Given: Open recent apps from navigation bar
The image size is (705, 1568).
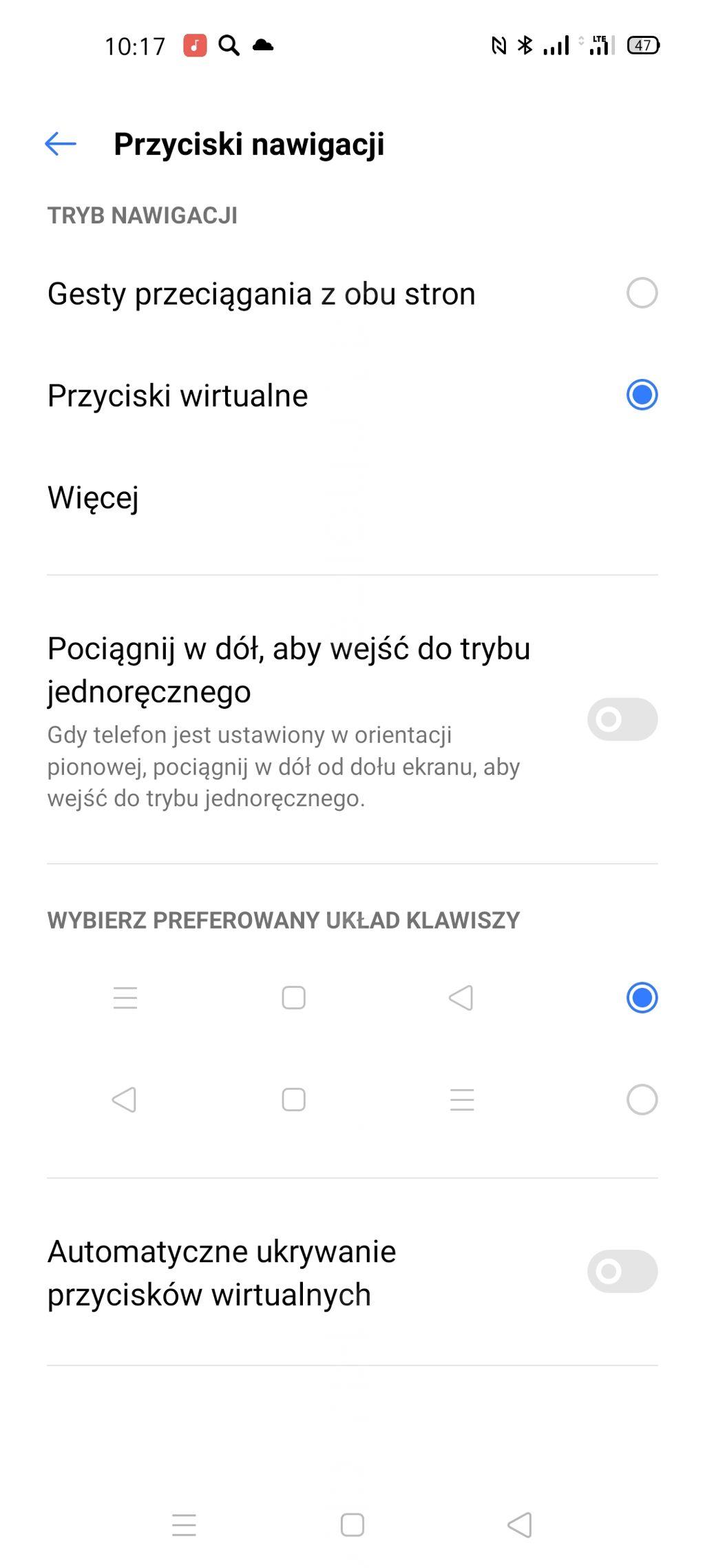Looking at the screenshot, I should coord(184,1525).
